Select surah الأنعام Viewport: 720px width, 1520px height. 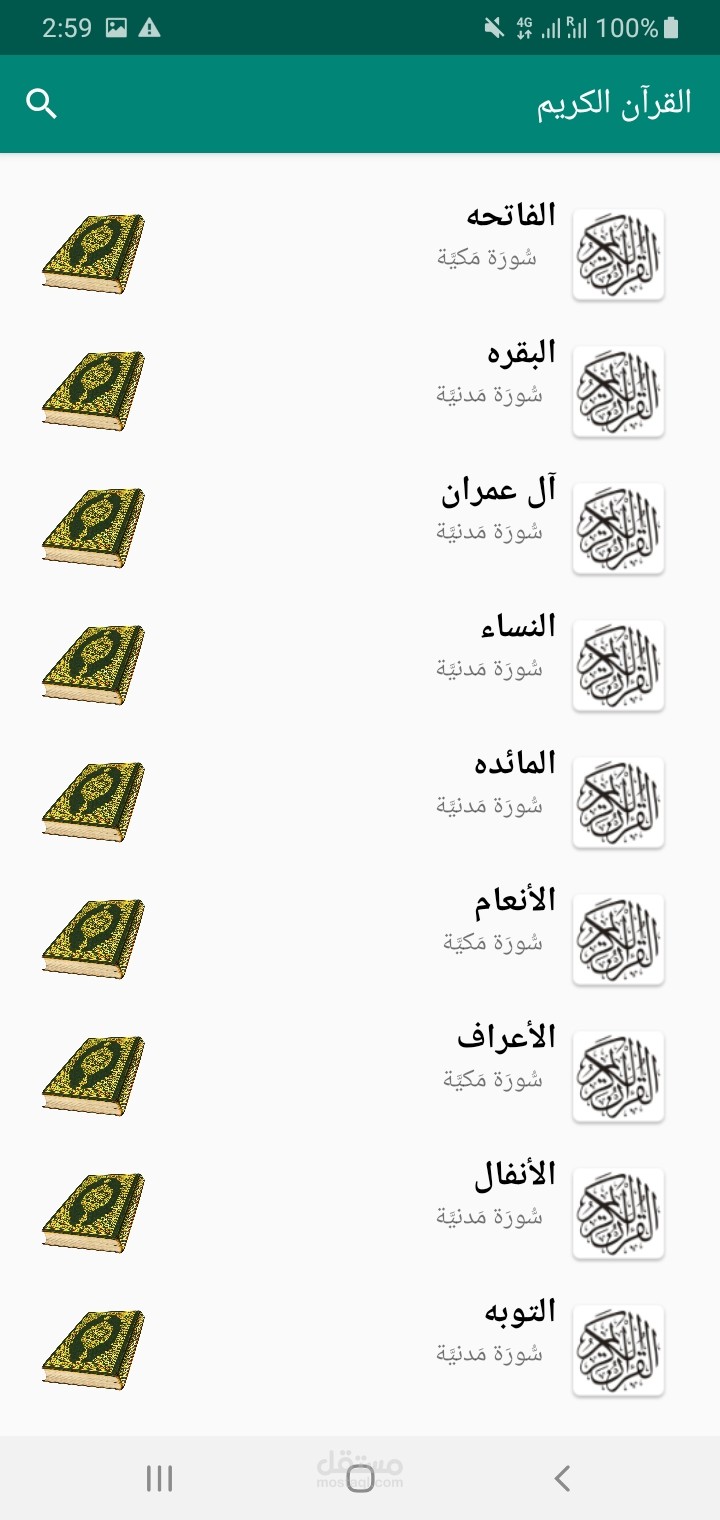[515, 901]
